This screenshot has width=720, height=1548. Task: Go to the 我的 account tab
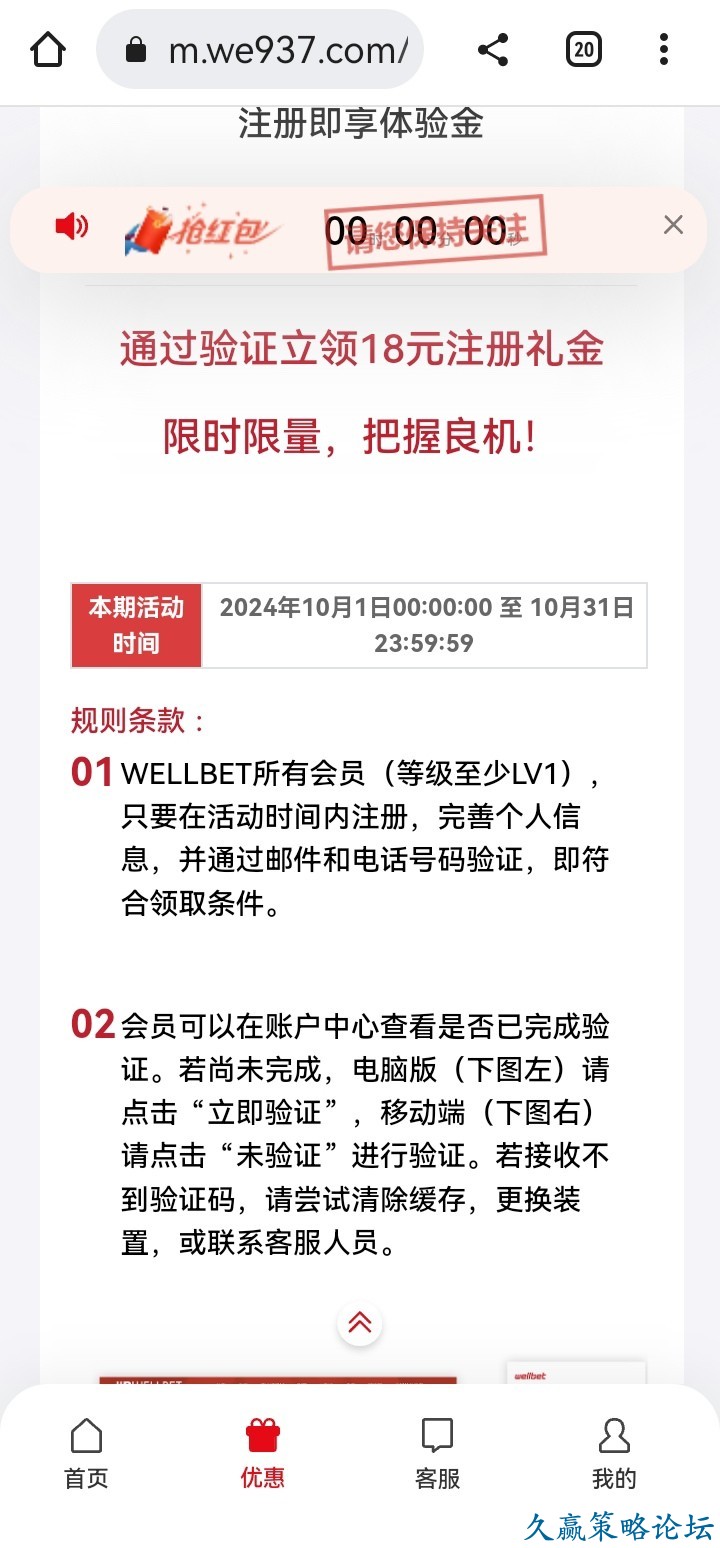(x=613, y=1453)
